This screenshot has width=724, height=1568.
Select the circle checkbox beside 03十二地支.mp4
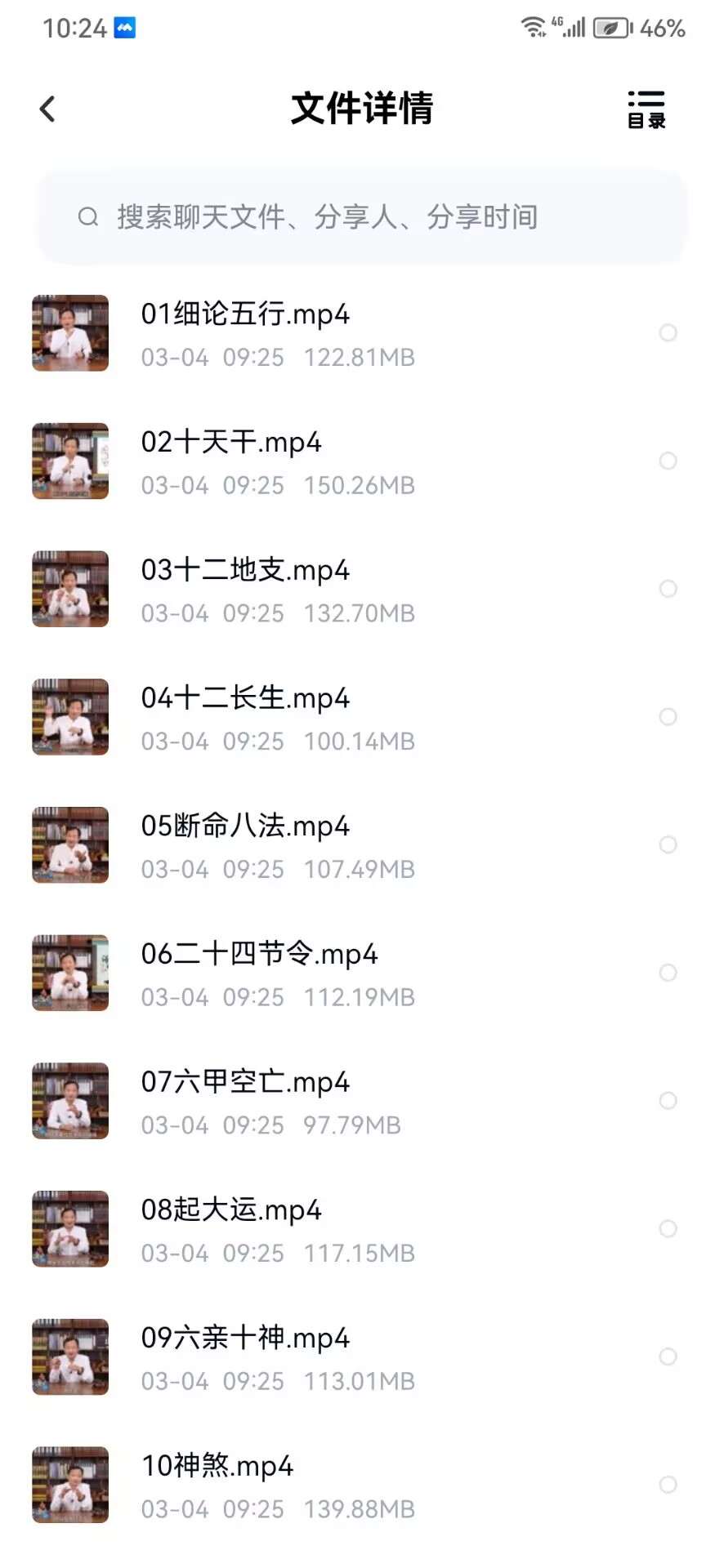[x=668, y=589]
